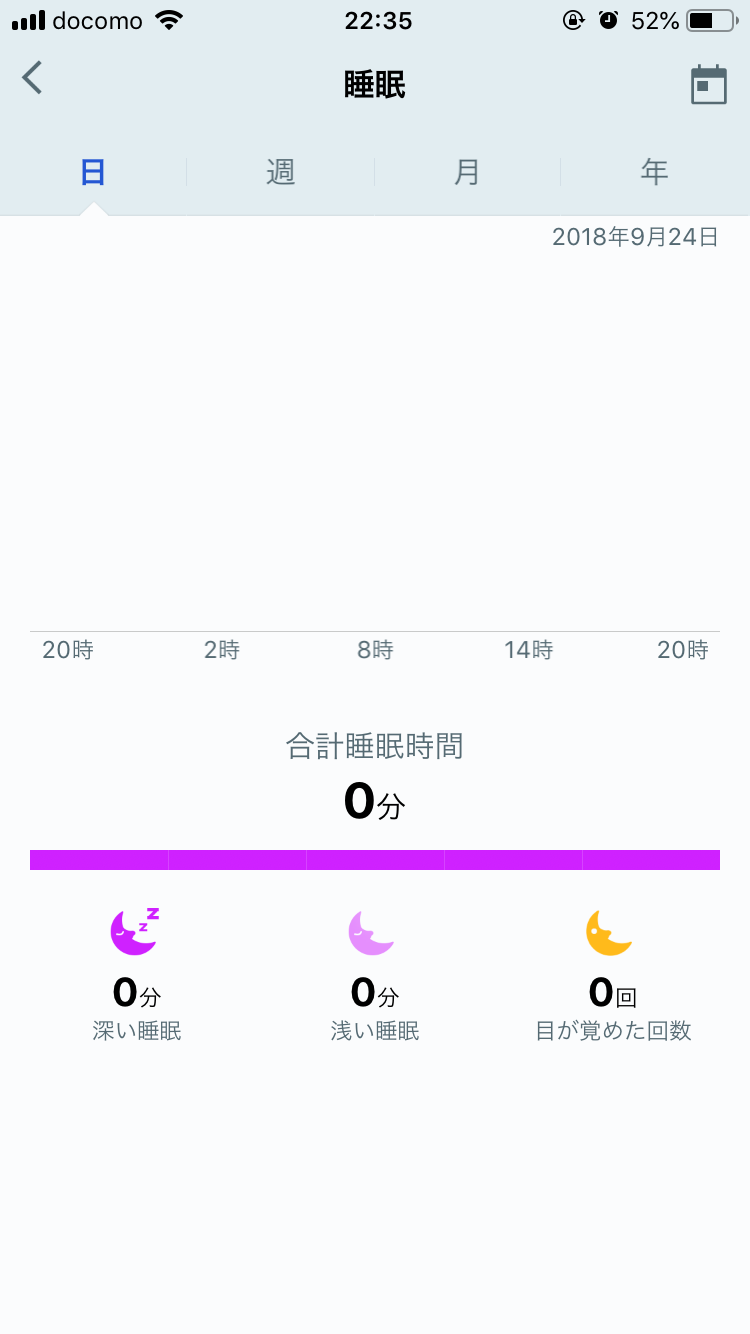Switch to the 月 tab
This screenshot has height=1334, width=750.
467,172
